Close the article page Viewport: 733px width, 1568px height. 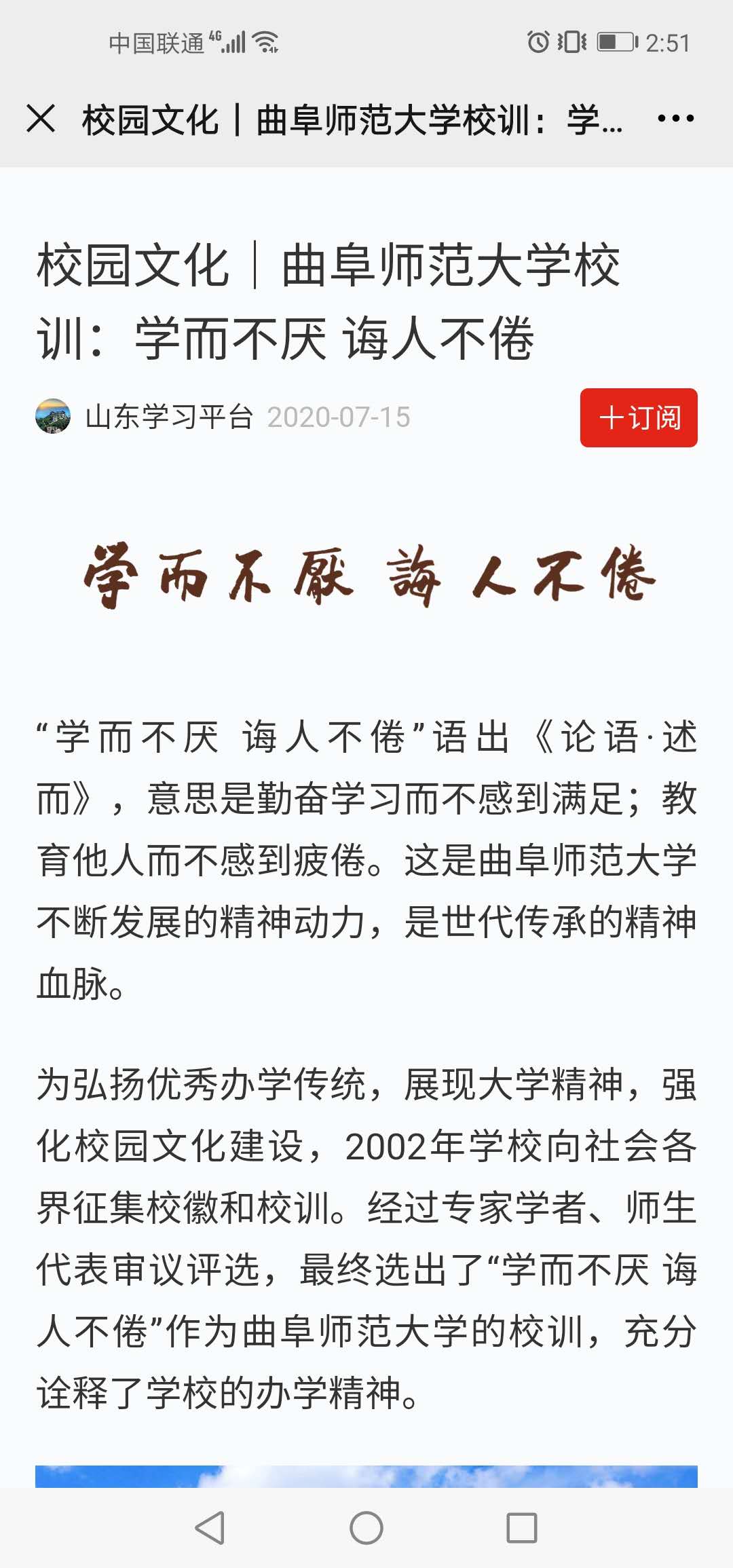[41, 119]
